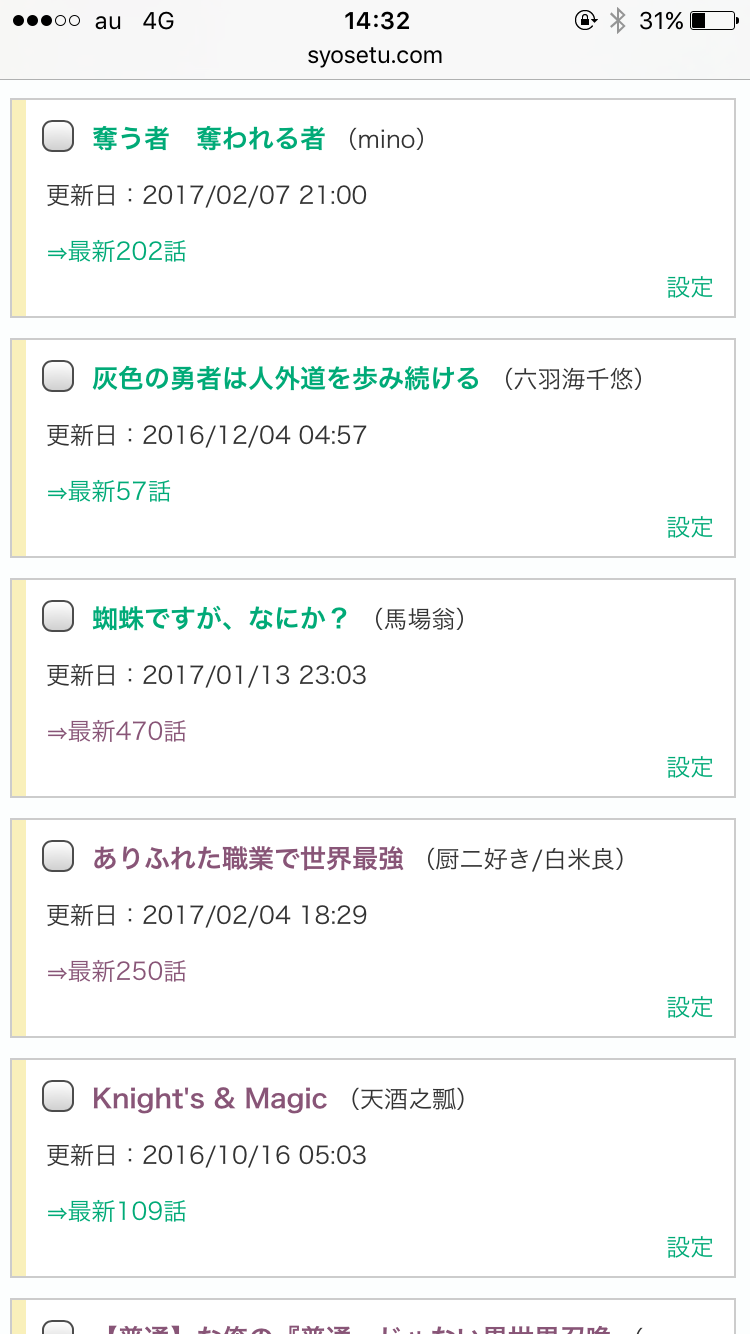Screen dimensions: 750x1334
Task: Jump to 最新57話
Action: (109, 492)
